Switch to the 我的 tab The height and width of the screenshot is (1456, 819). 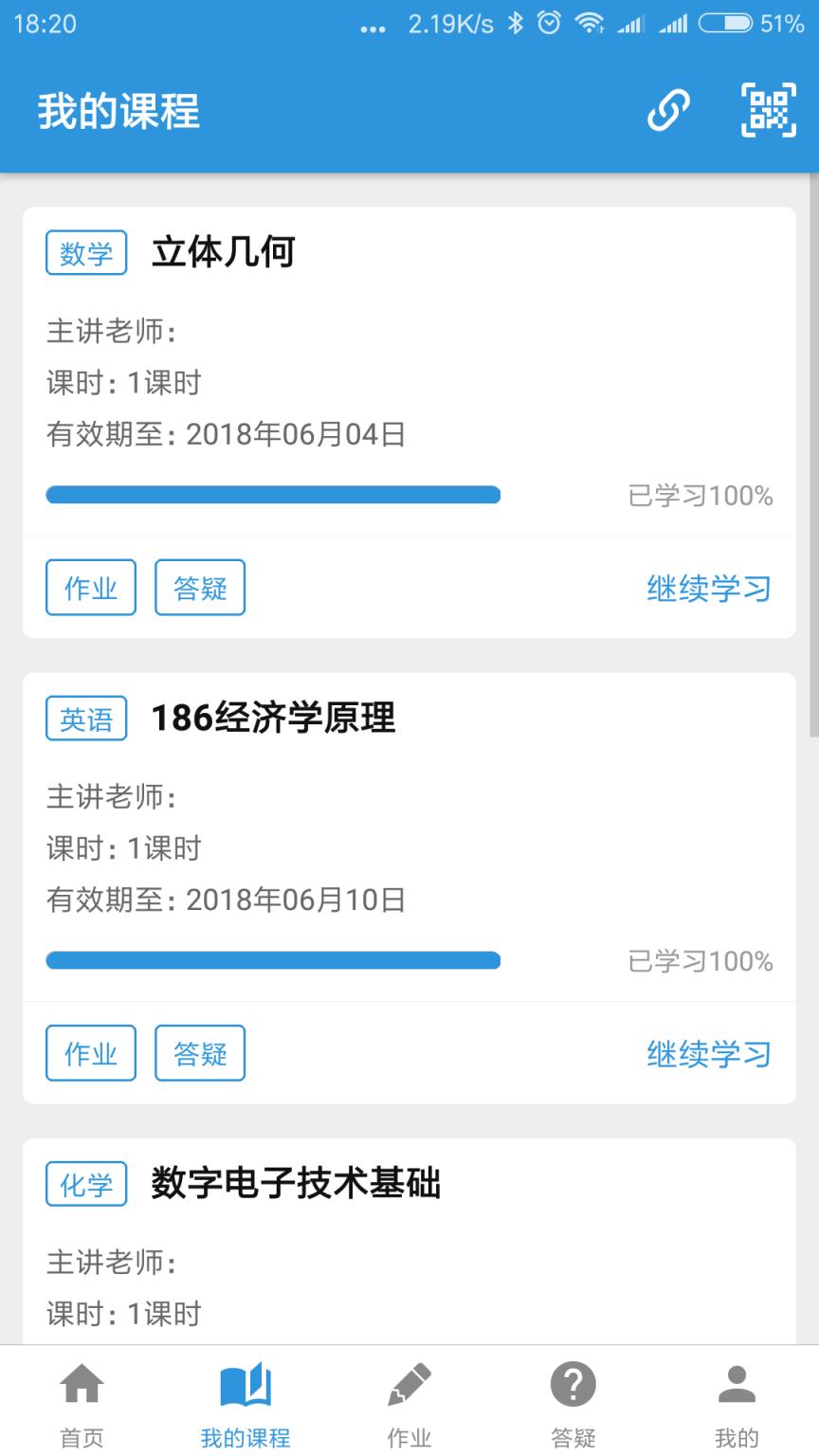point(737,1412)
